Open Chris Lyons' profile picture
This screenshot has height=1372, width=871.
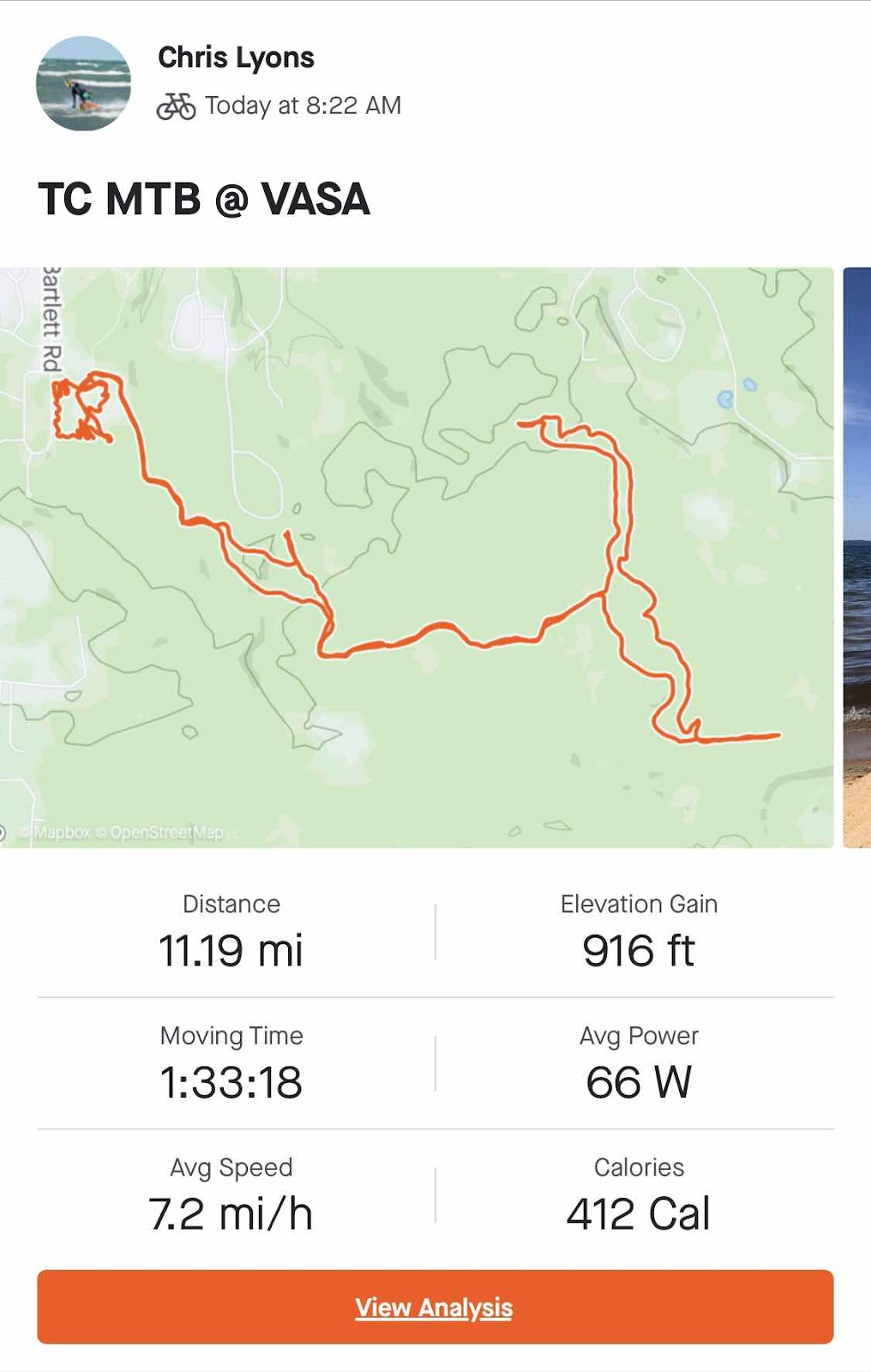(83, 83)
